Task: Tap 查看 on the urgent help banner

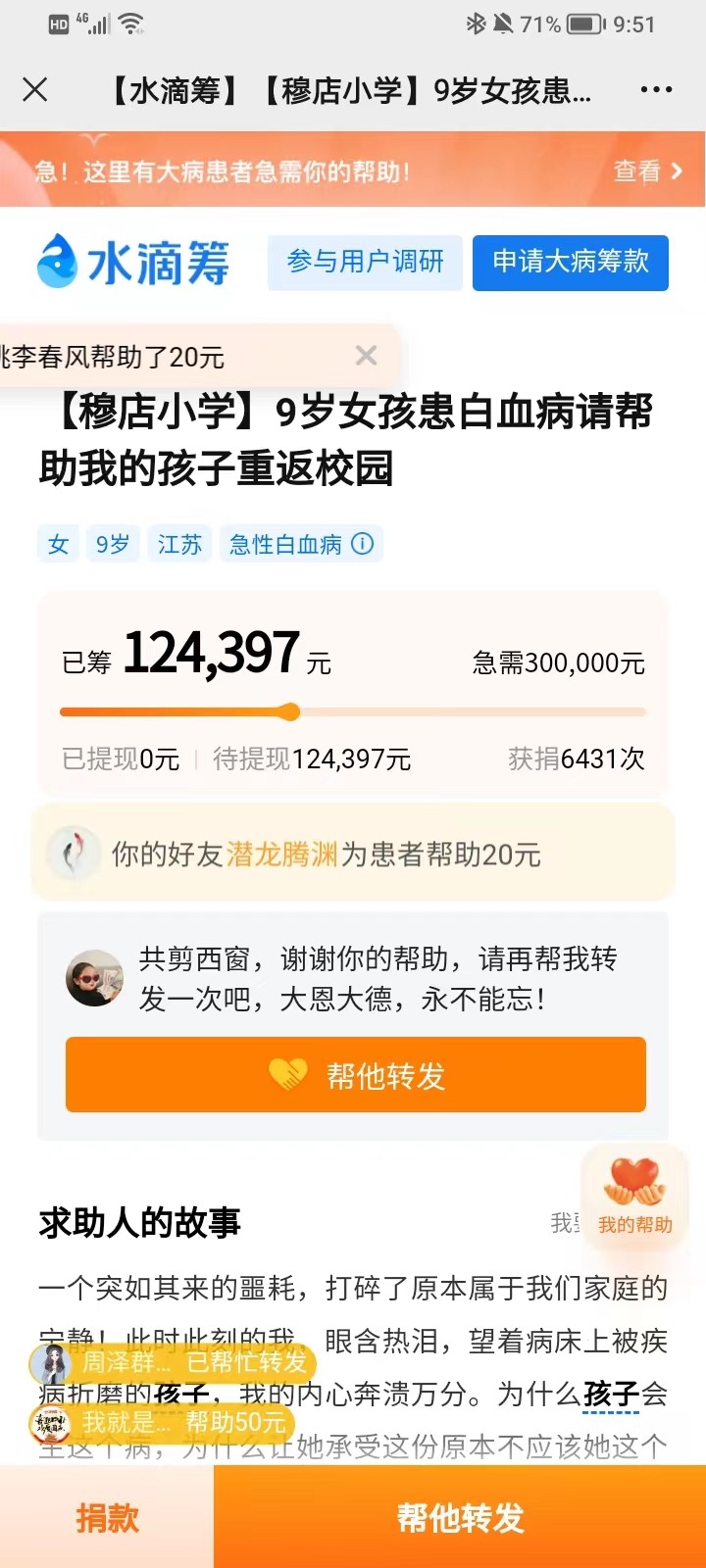Action: pyautogui.click(x=647, y=171)
